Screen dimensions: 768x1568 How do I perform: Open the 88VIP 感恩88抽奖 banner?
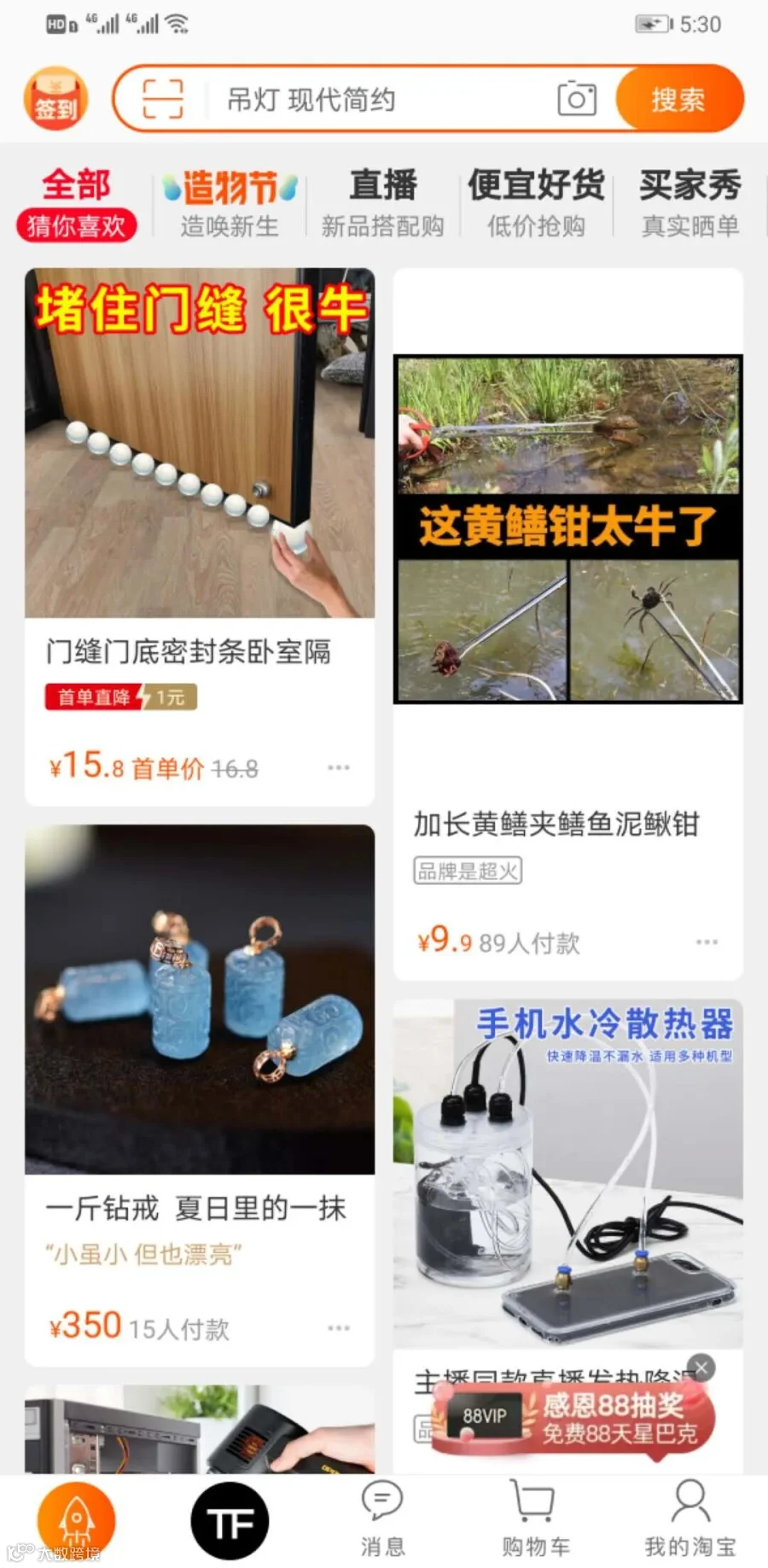[x=573, y=1418]
